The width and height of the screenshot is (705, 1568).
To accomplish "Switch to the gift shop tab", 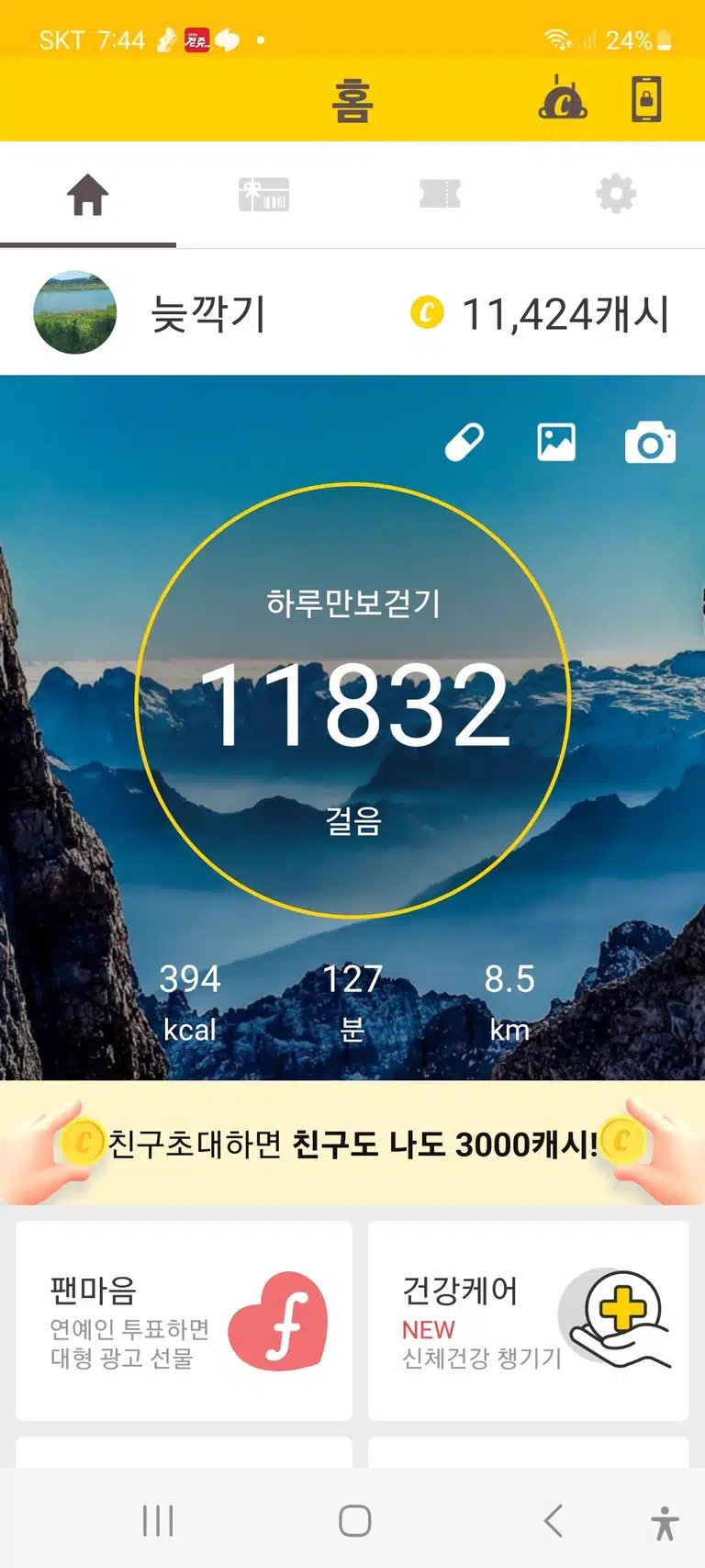I will 263,195.
